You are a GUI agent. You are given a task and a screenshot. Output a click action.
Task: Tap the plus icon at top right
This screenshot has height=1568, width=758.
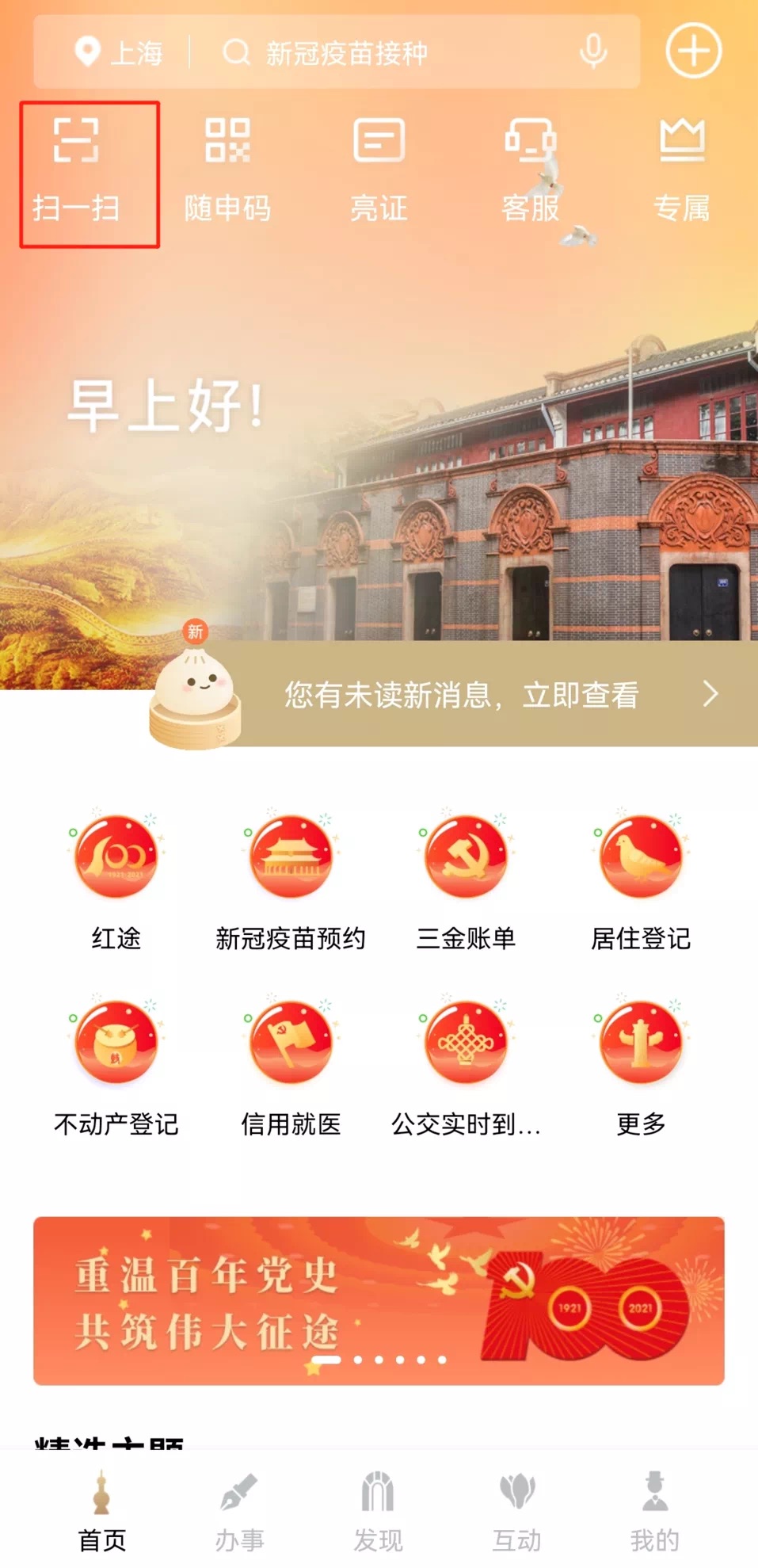(x=693, y=52)
